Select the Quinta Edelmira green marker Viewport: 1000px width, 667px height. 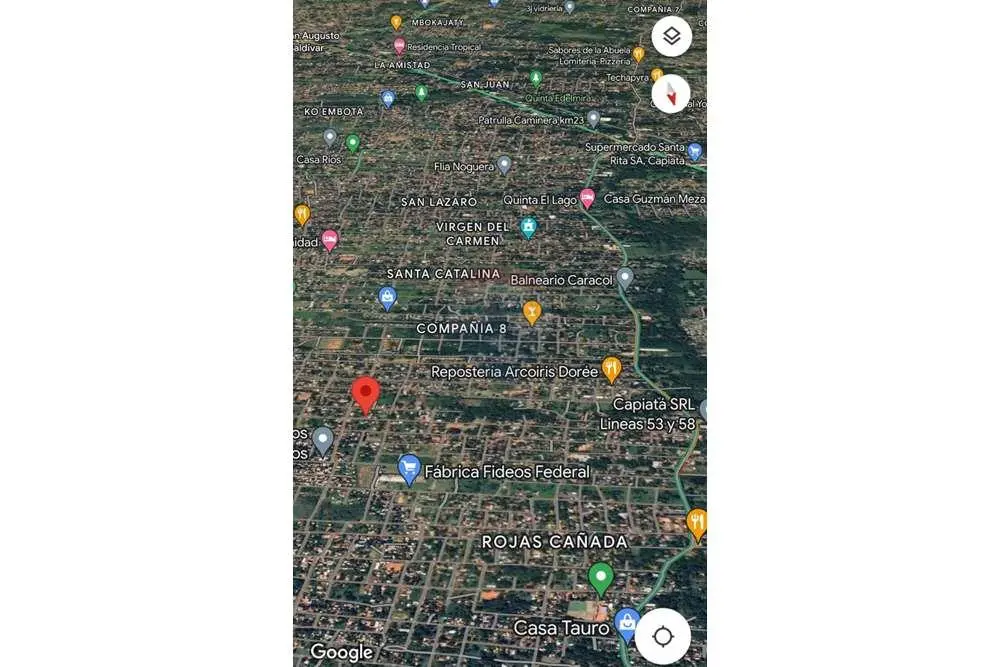536,78
